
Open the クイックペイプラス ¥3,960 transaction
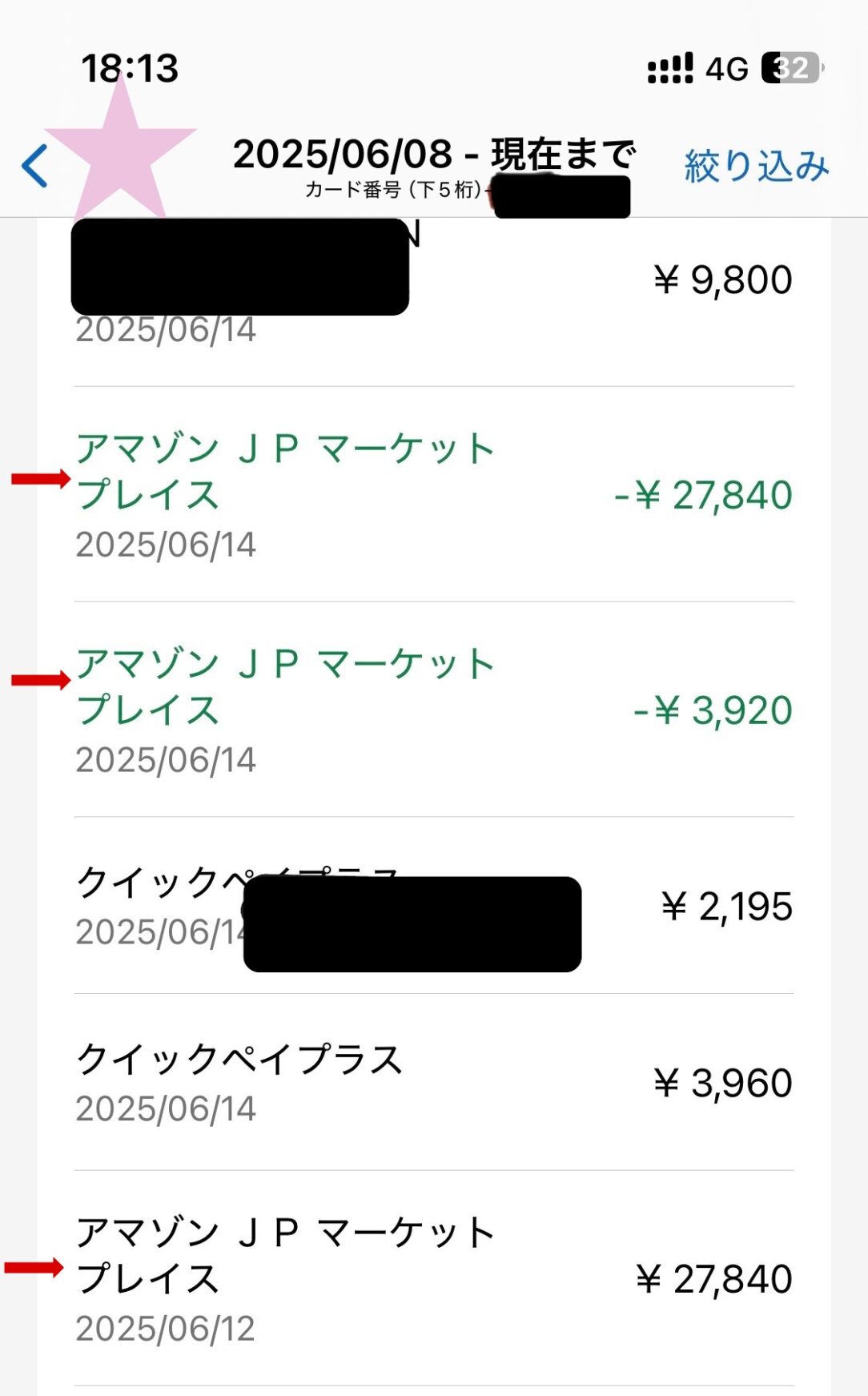(433, 1083)
